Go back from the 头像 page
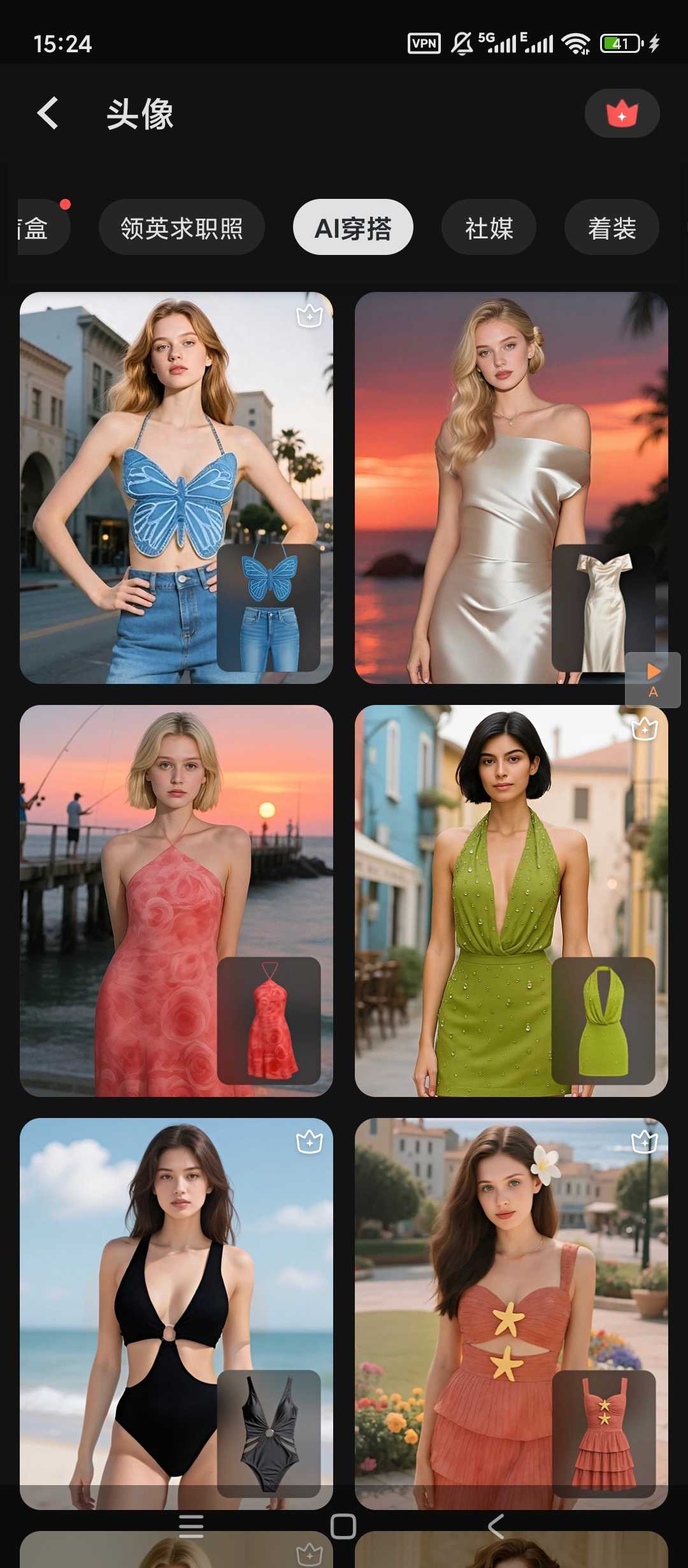This screenshot has width=688, height=1568. coord(48,113)
